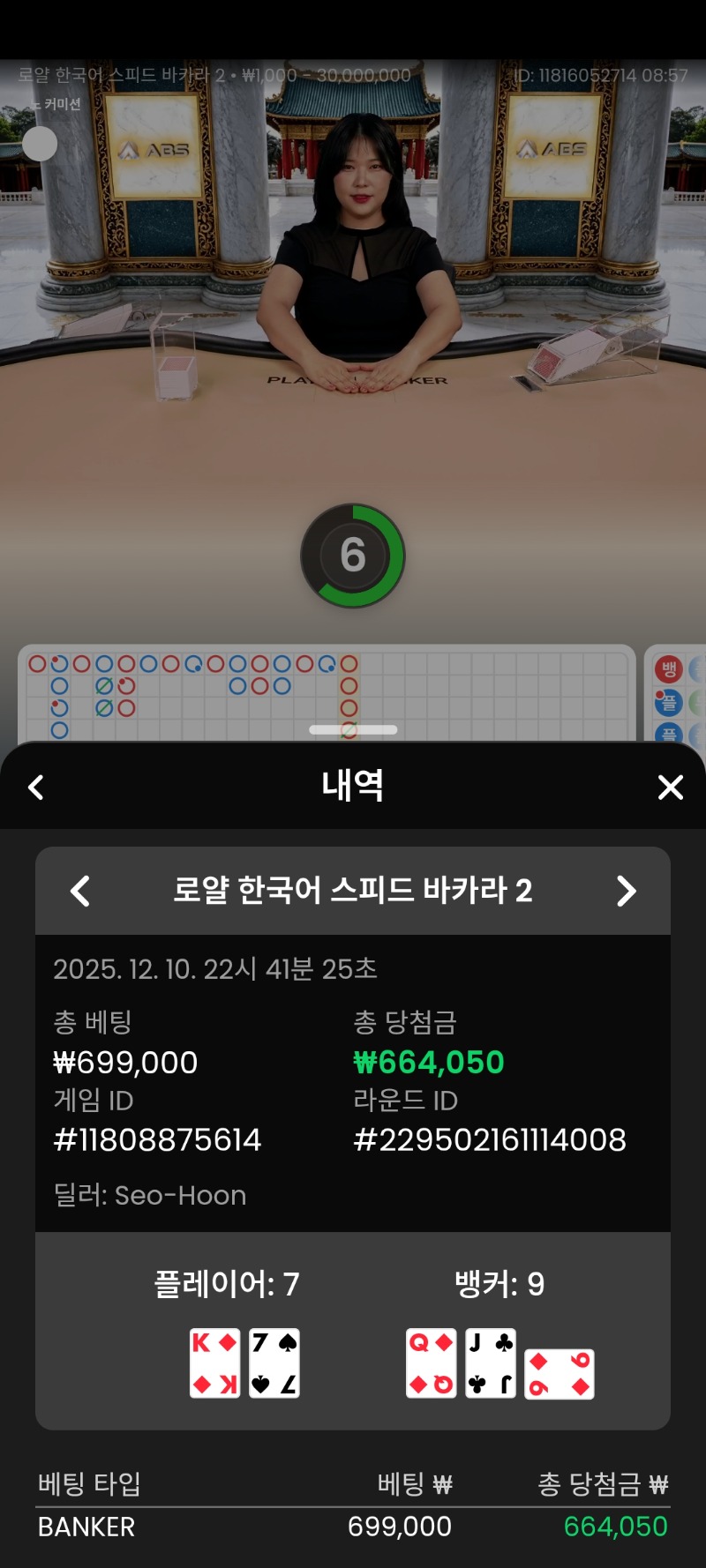Tap a green slashed tie marker on the roadmap
Image resolution: width=706 pixels, height=1568 pixels.
103,685
